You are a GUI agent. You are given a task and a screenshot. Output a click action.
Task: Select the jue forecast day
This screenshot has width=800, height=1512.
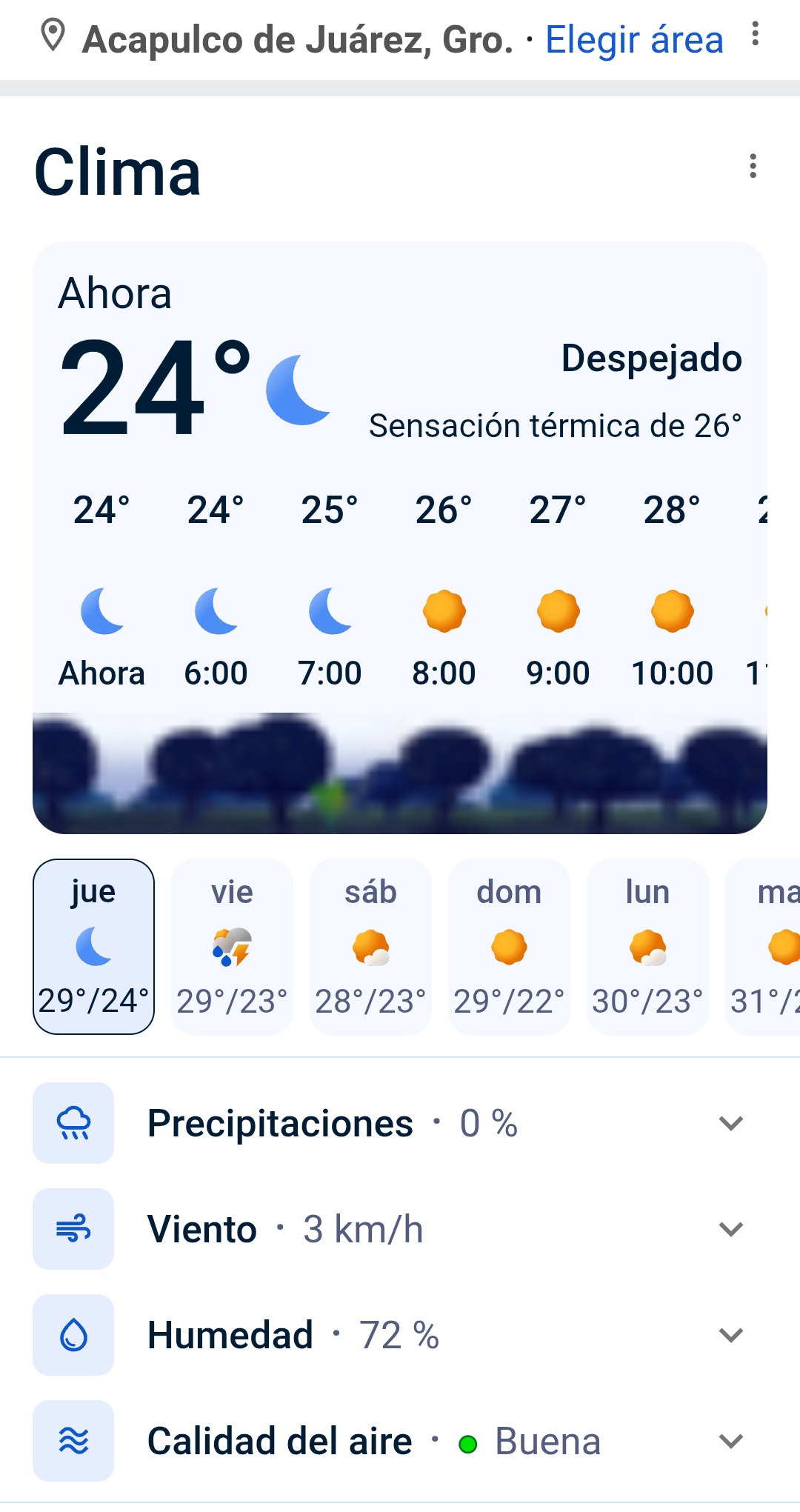pos(93,946)
